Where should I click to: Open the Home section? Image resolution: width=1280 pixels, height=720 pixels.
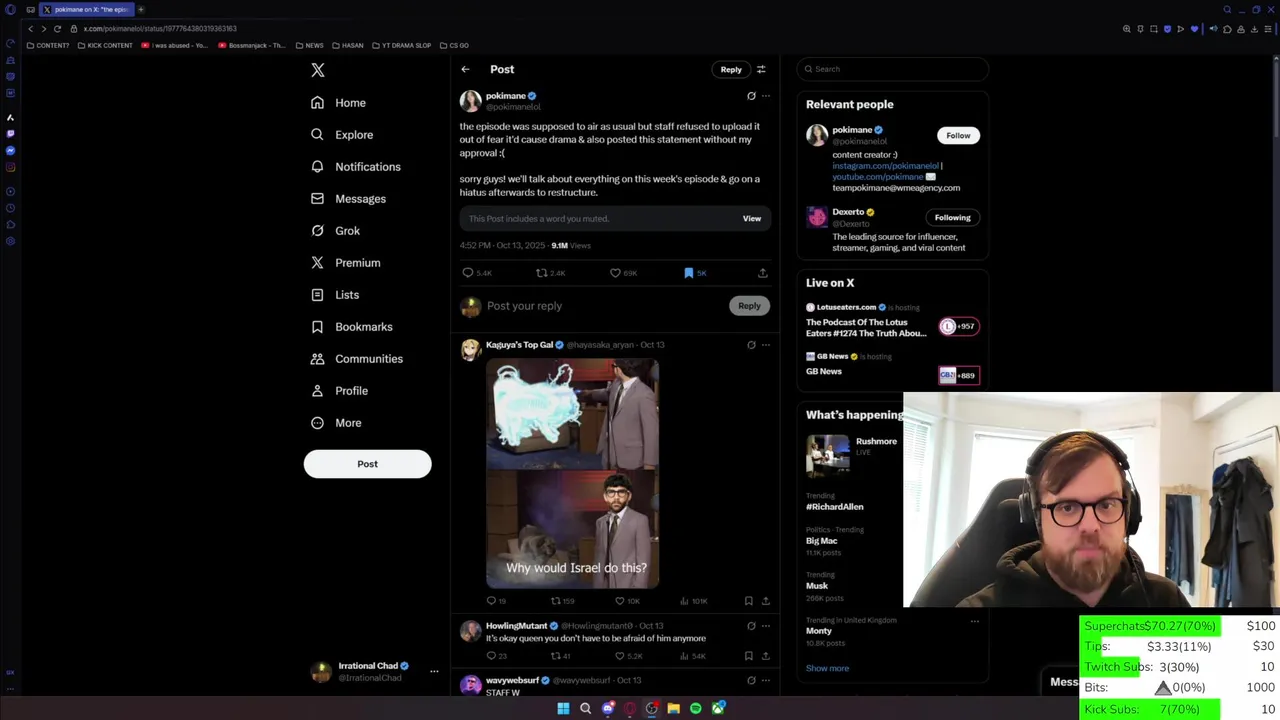pos(349,103)
